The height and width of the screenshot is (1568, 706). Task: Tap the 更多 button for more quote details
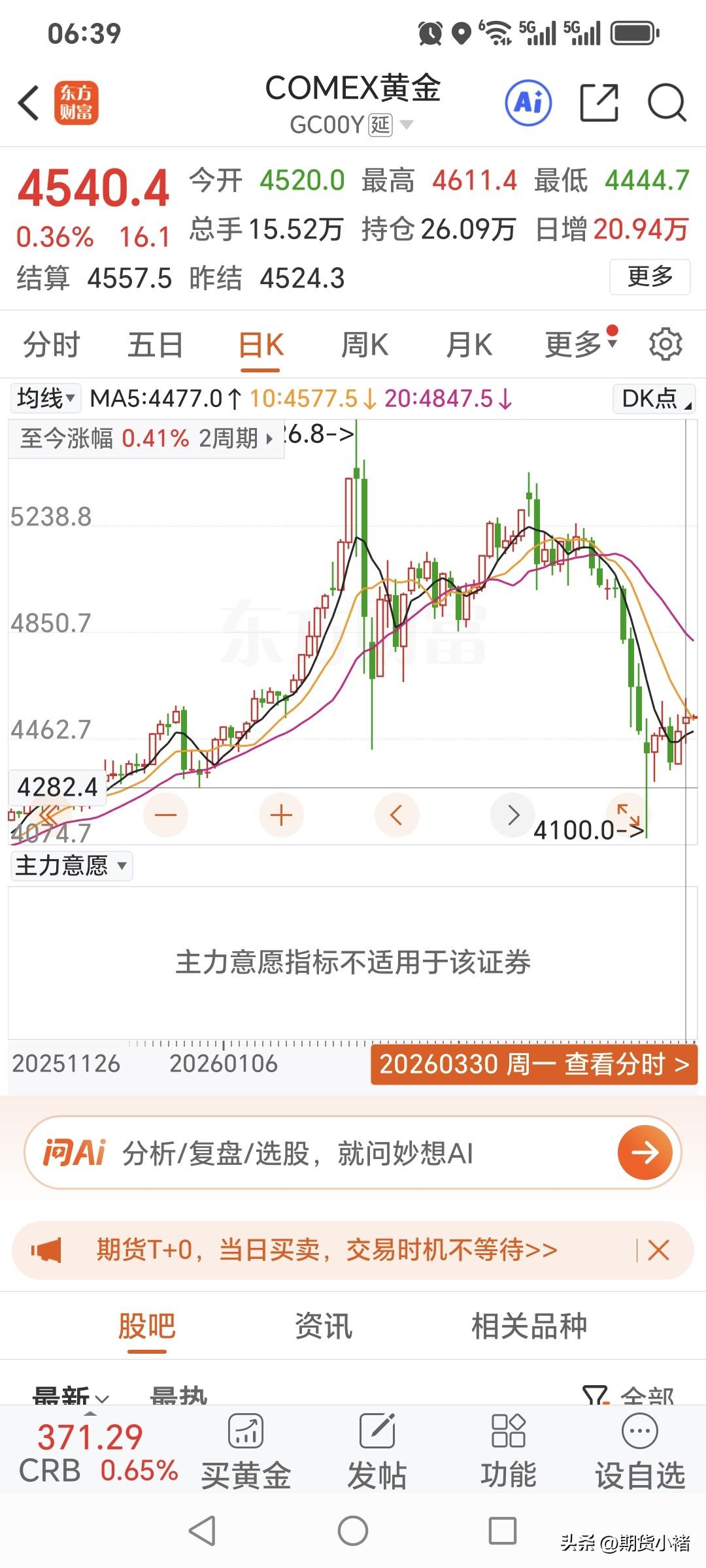coord(649,277)
